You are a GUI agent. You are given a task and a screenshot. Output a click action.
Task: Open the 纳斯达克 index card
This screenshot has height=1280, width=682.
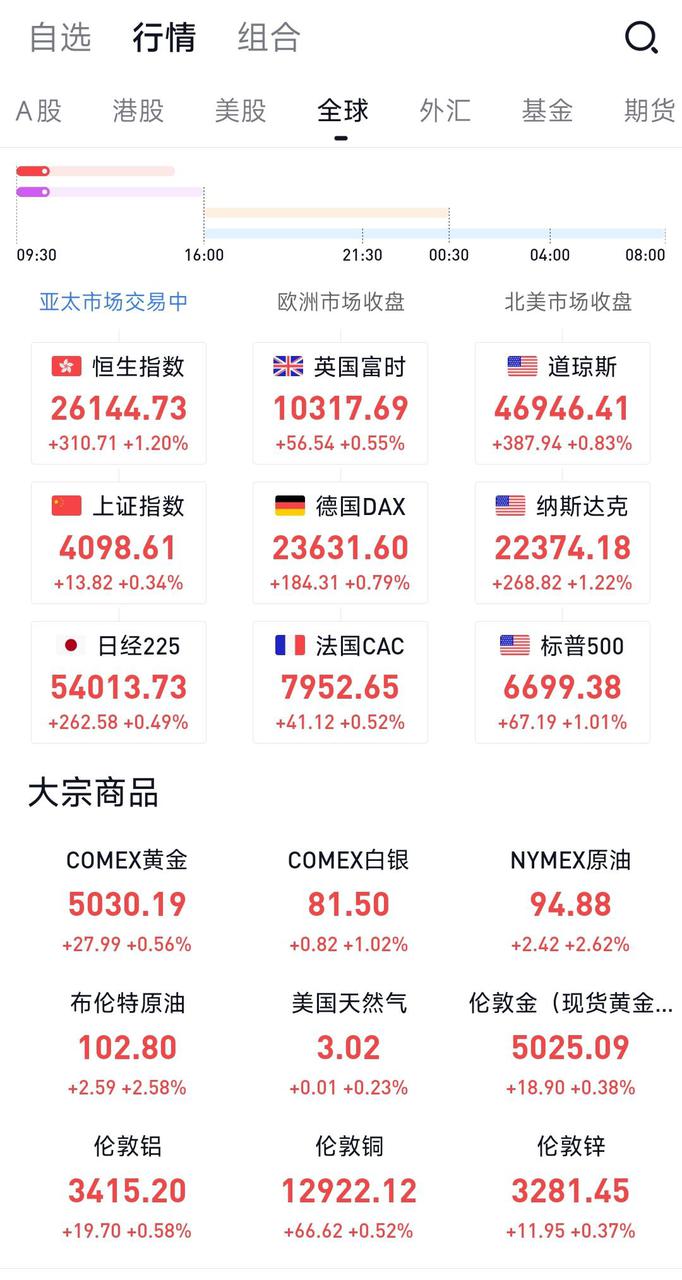coord(562,543)
